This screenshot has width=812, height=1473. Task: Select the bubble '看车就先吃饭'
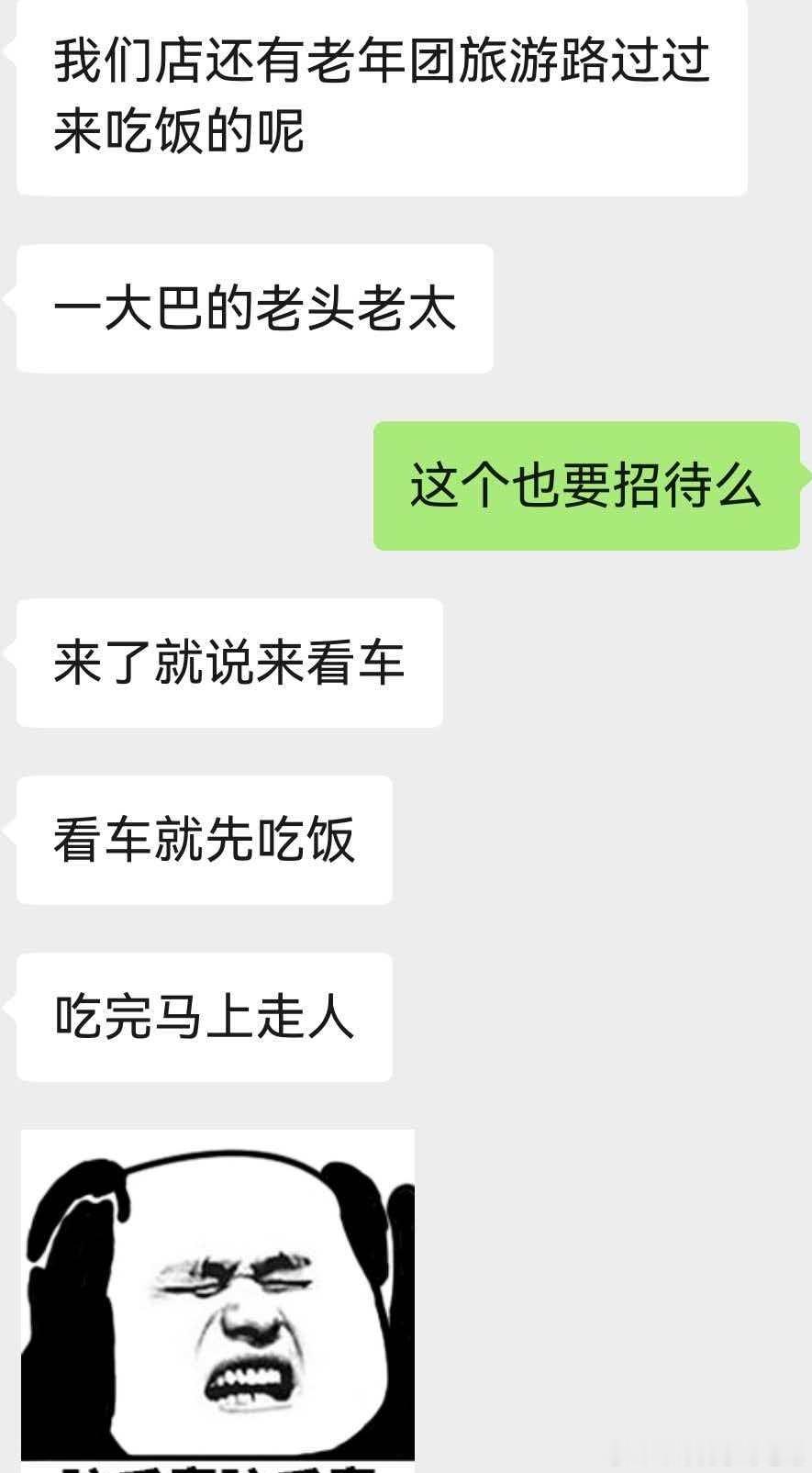coord(202,837)
